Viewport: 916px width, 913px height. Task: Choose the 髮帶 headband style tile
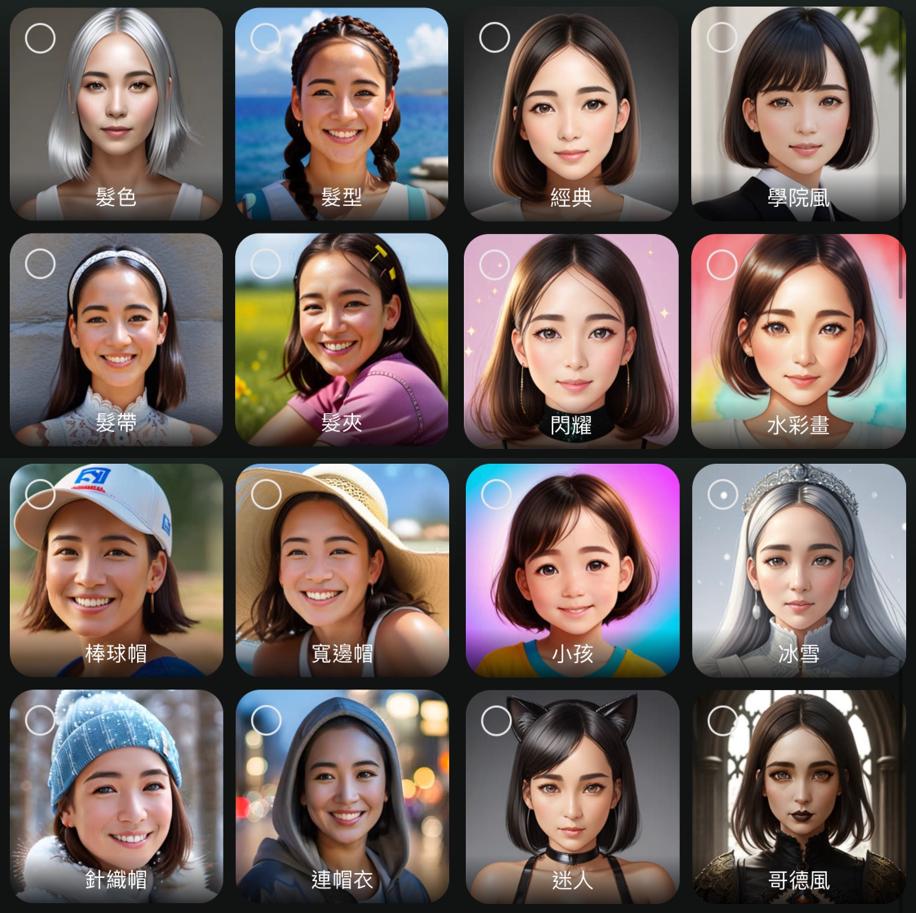pyautogui.click(x=116, y=340)
